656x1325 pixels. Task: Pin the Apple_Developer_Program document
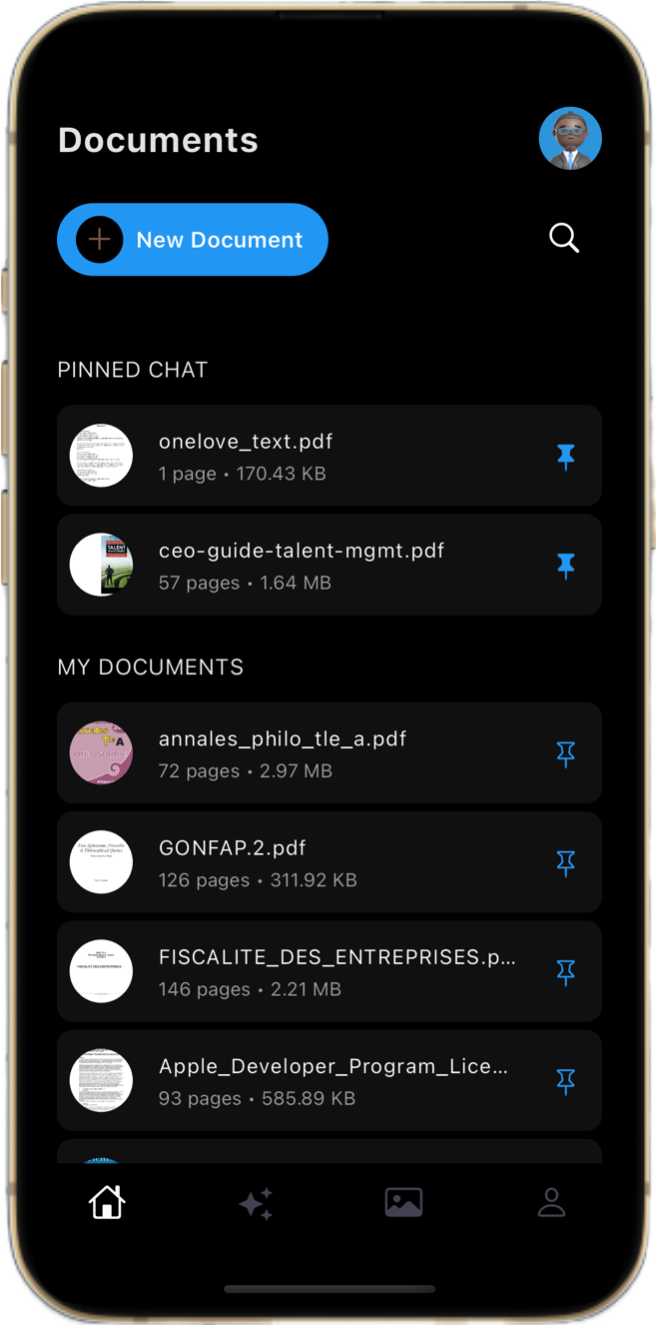click(566, 1081)
